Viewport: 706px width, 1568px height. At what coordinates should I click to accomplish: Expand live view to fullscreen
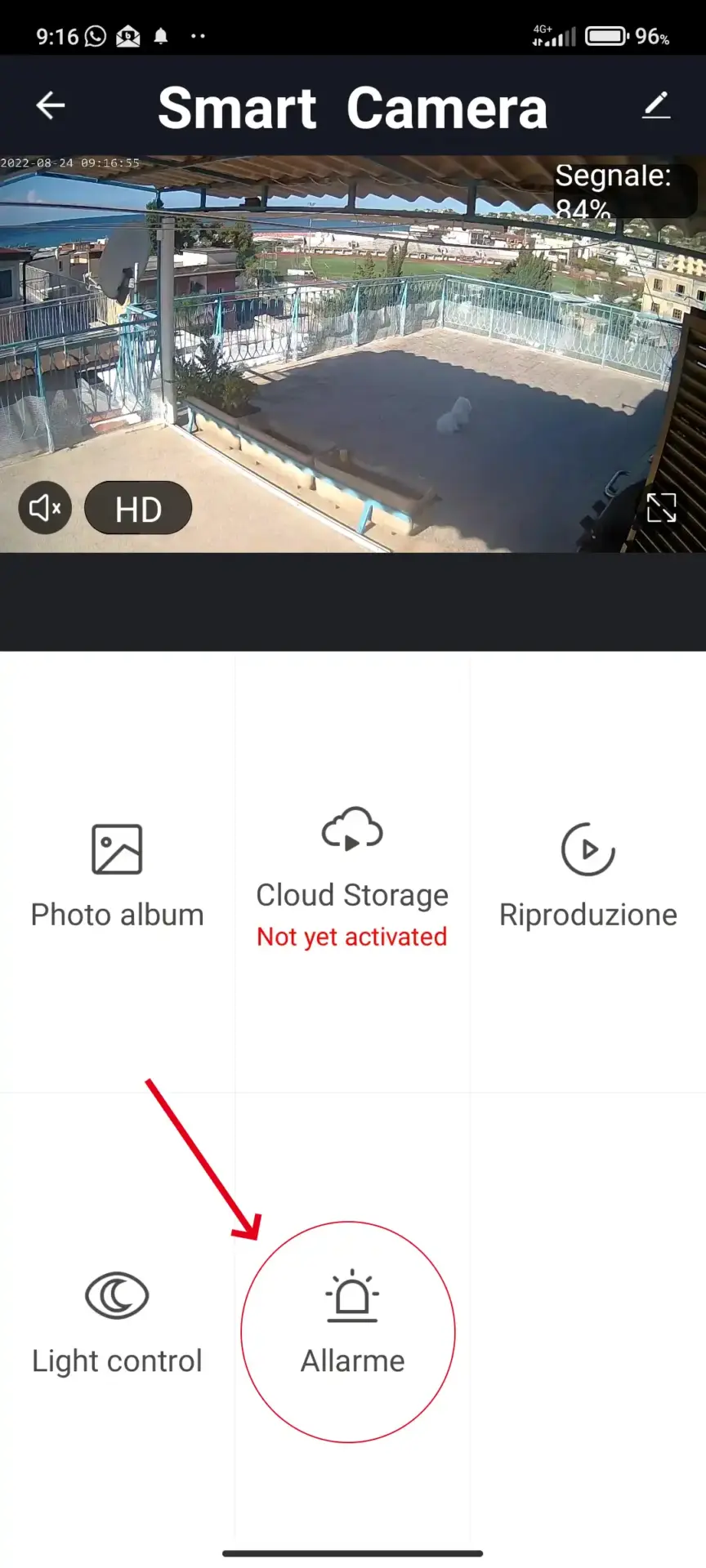pos(661,508)
